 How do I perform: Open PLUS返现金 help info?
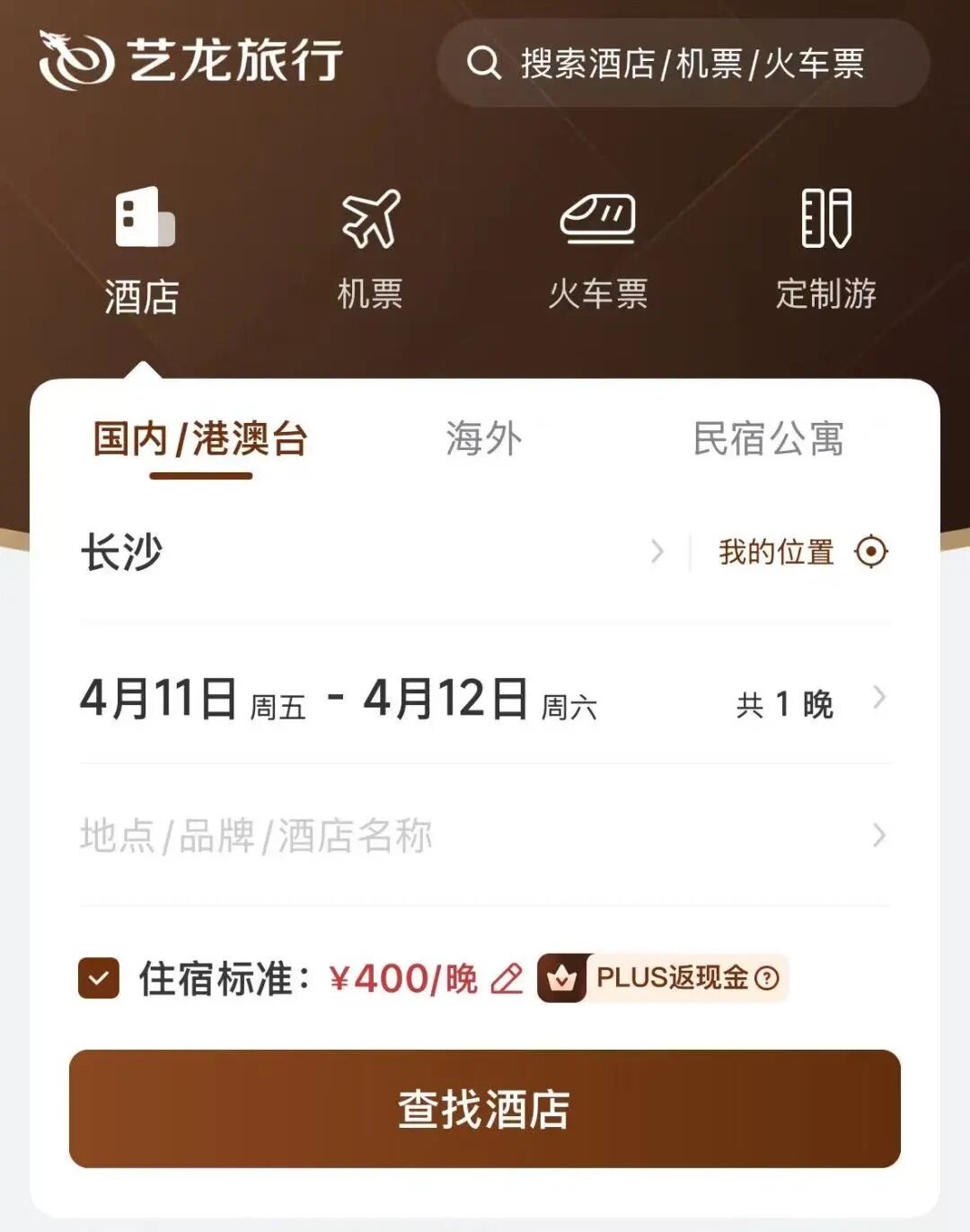[767, 978]
